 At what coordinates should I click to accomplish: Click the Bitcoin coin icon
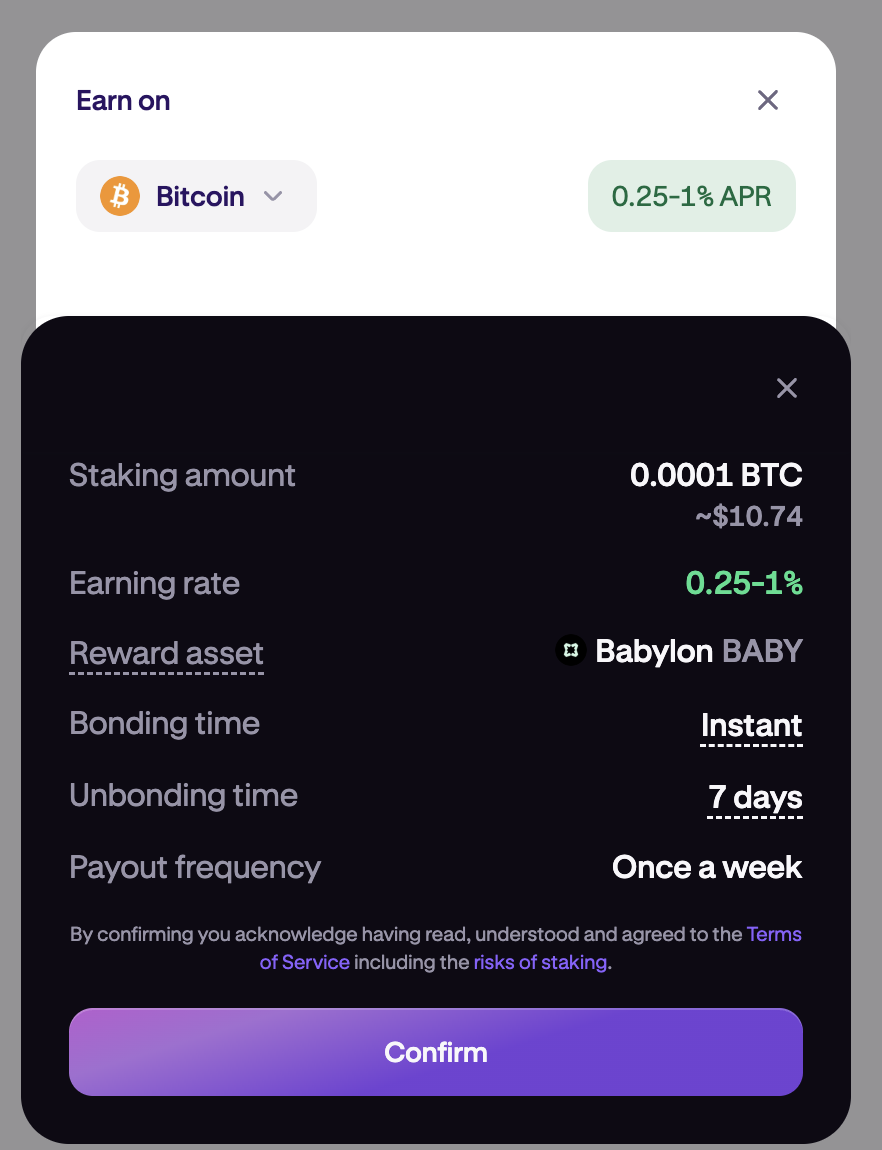[x=121, y=196]
